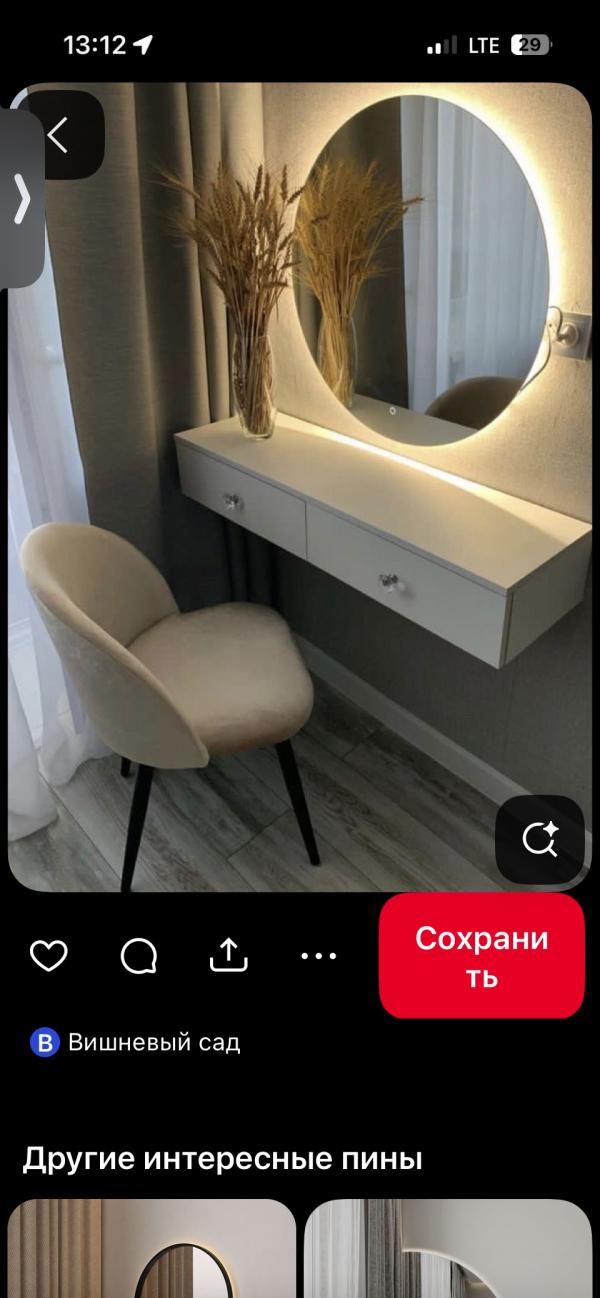Image resolution: width=600 pixels, height=1298 pixels.
Task: Open visual search on the pin image
Action: [x=540, y=839]
